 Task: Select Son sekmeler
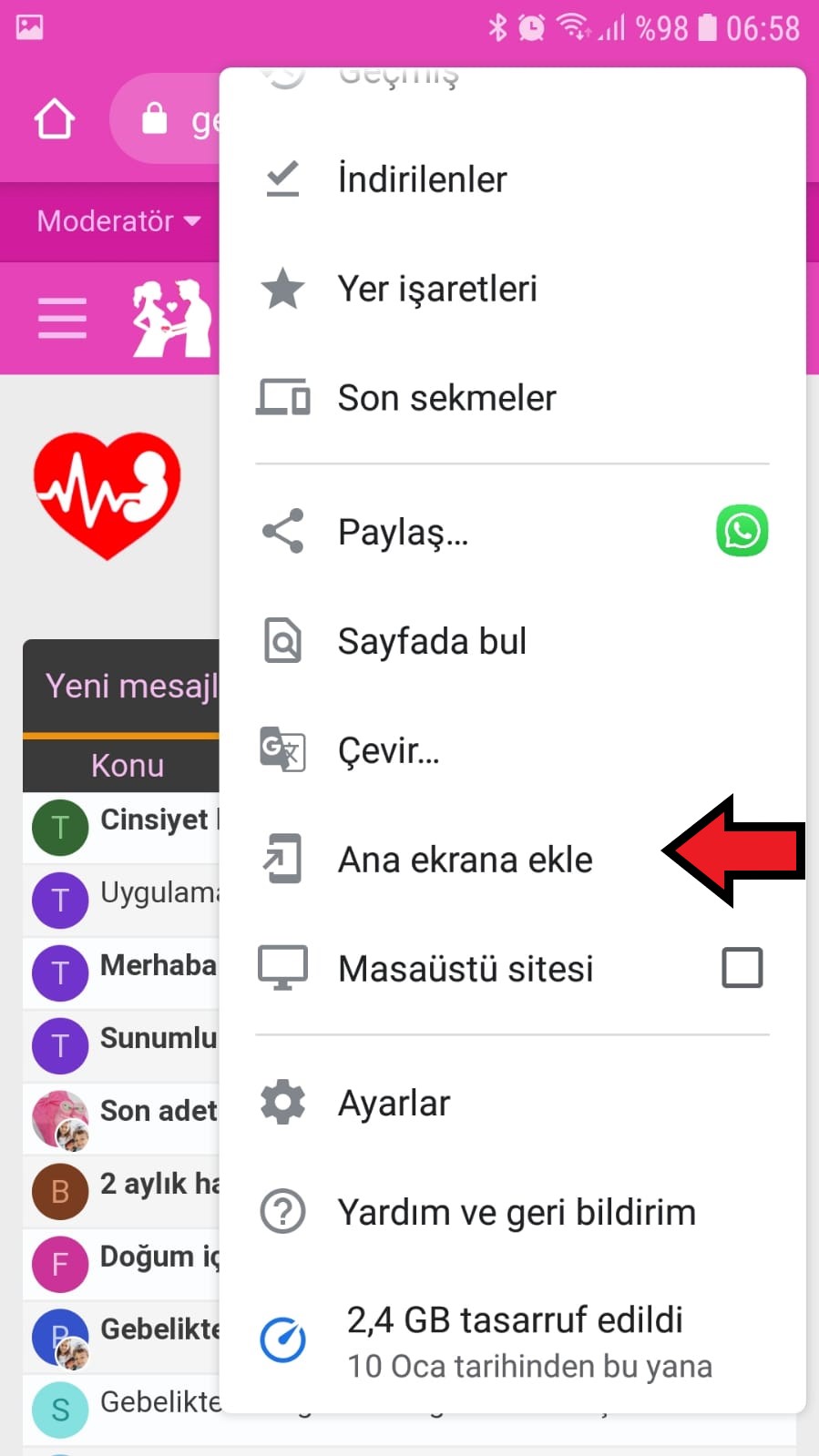(446, 398)
